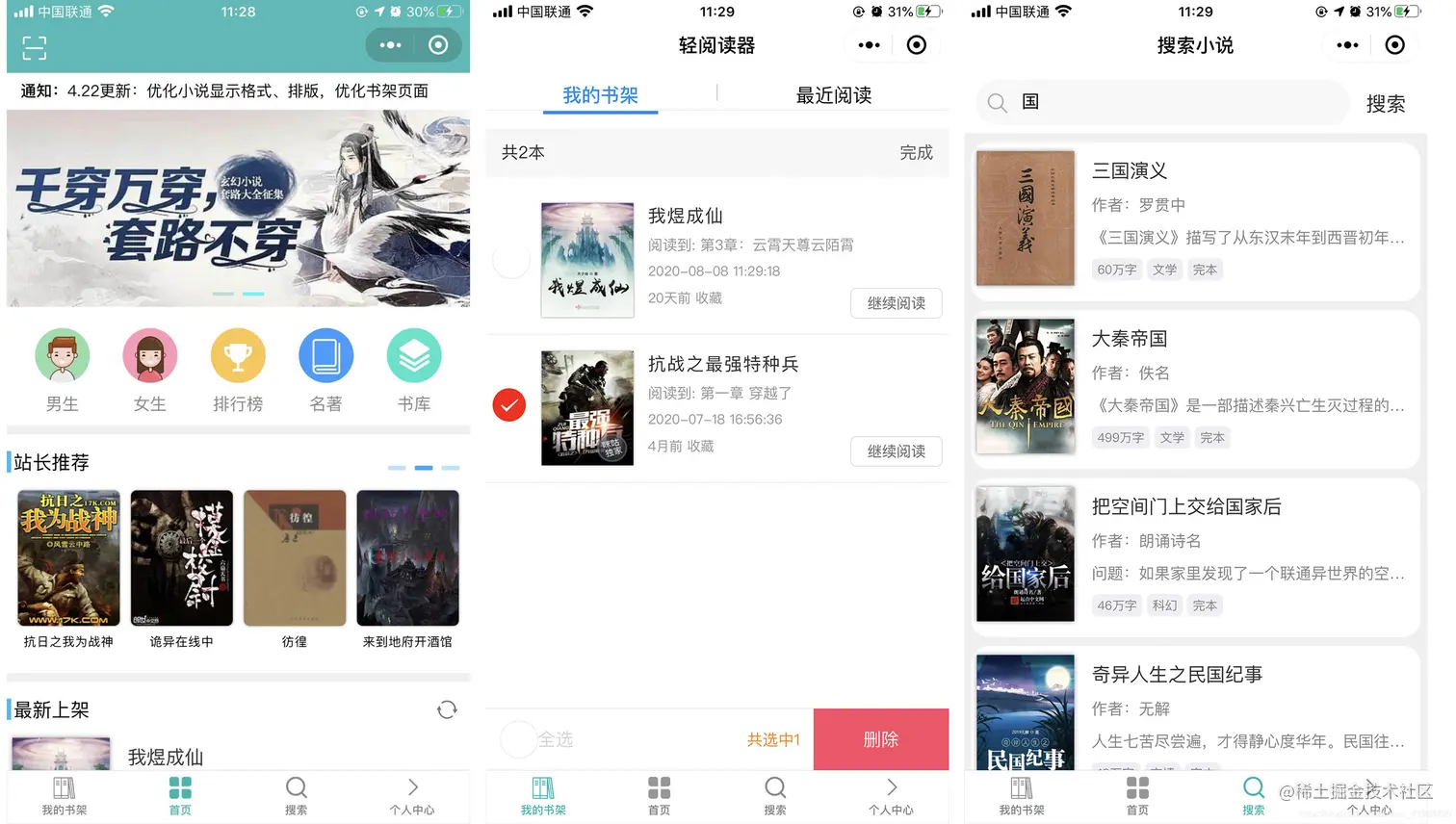Image resolution: width=1456 pixels, height=824 pixels.
Task: Switch to the 最近阅读 tab
Action: coord(833,95)
